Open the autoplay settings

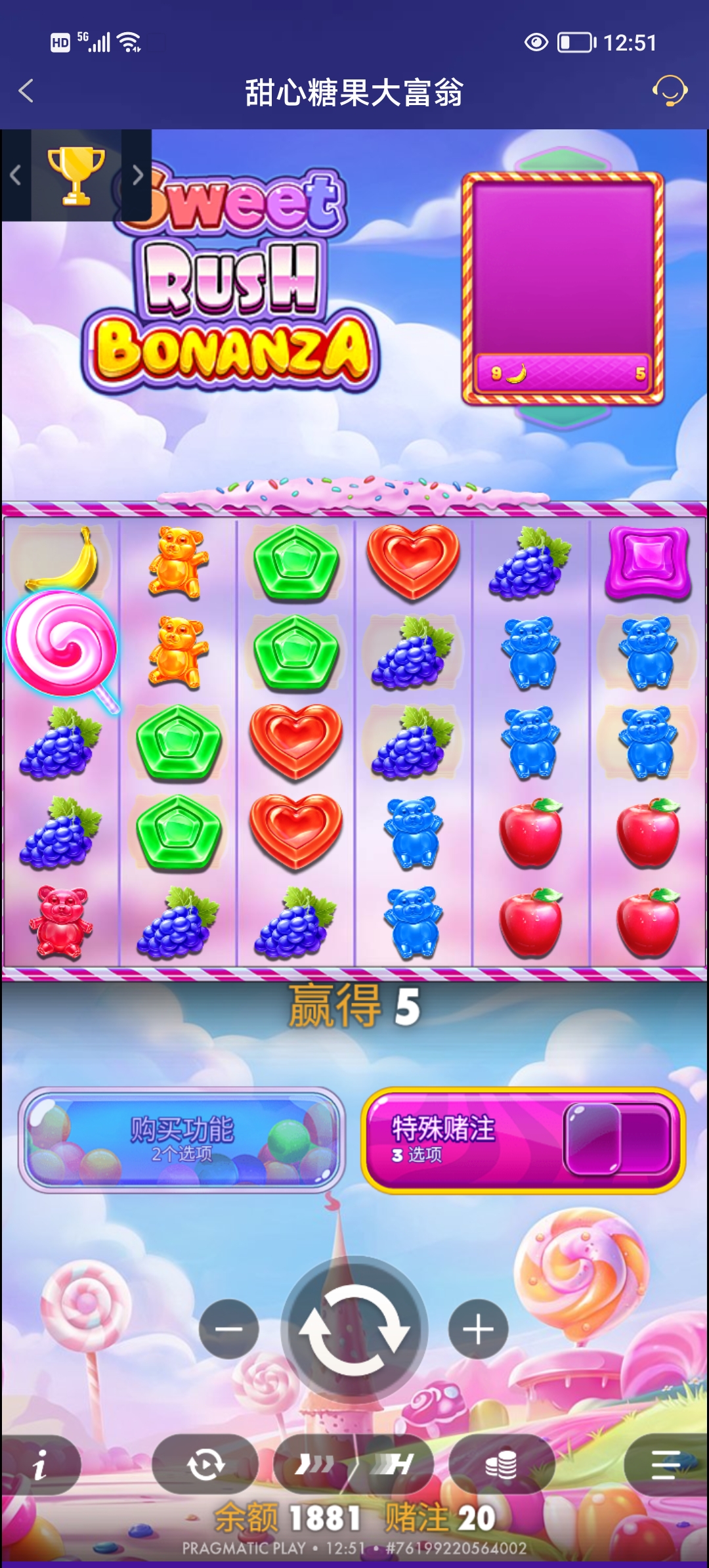pyautogui.click(x=205, y=1465)
